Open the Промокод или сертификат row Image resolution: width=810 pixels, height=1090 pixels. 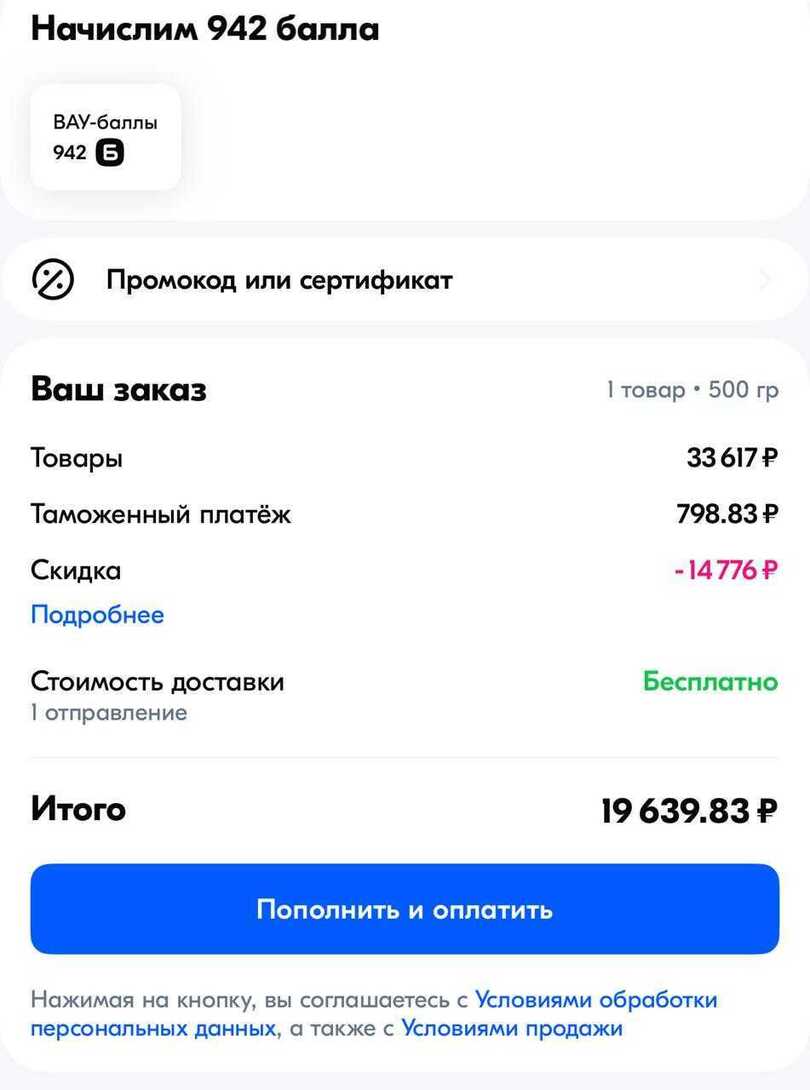404,280
